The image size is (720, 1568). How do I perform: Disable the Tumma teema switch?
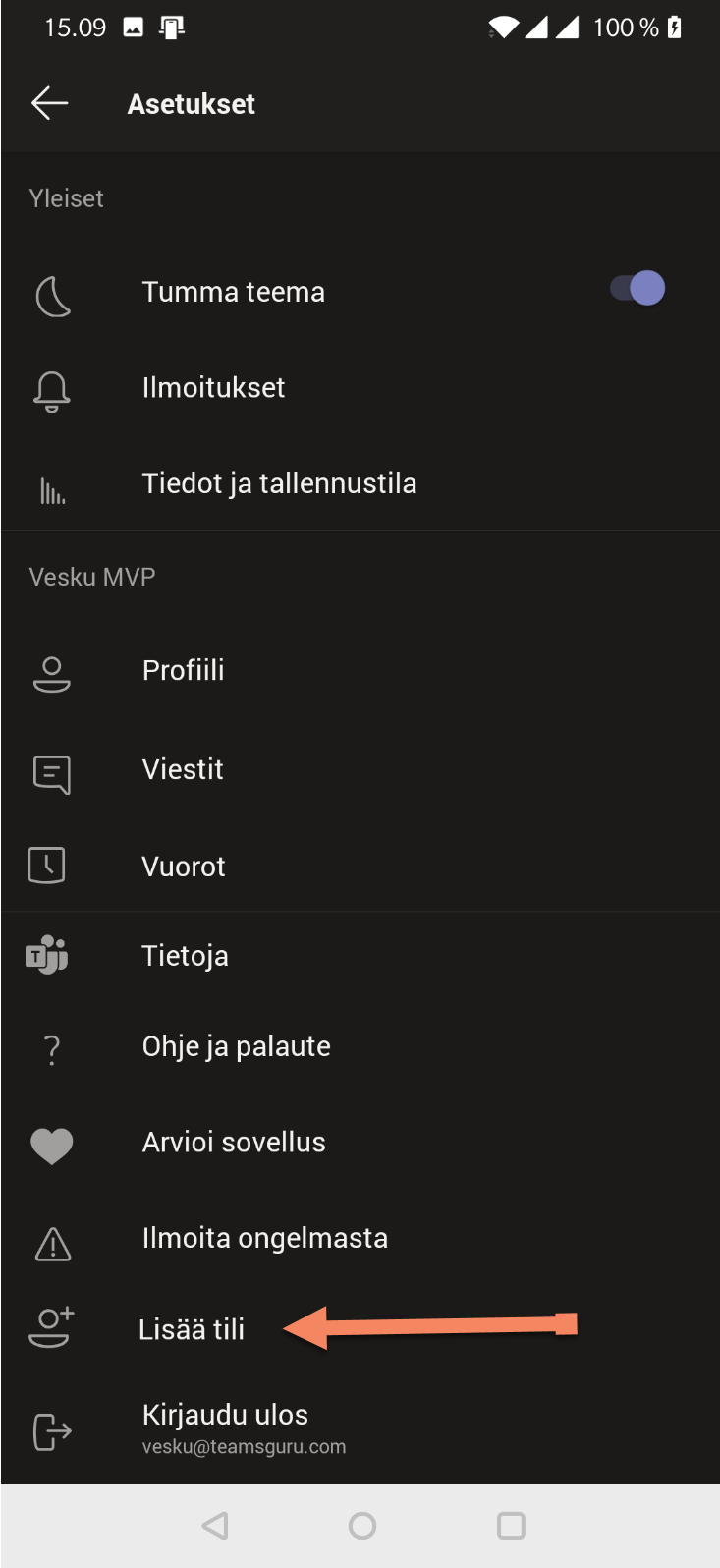click(x=637, y=289)
